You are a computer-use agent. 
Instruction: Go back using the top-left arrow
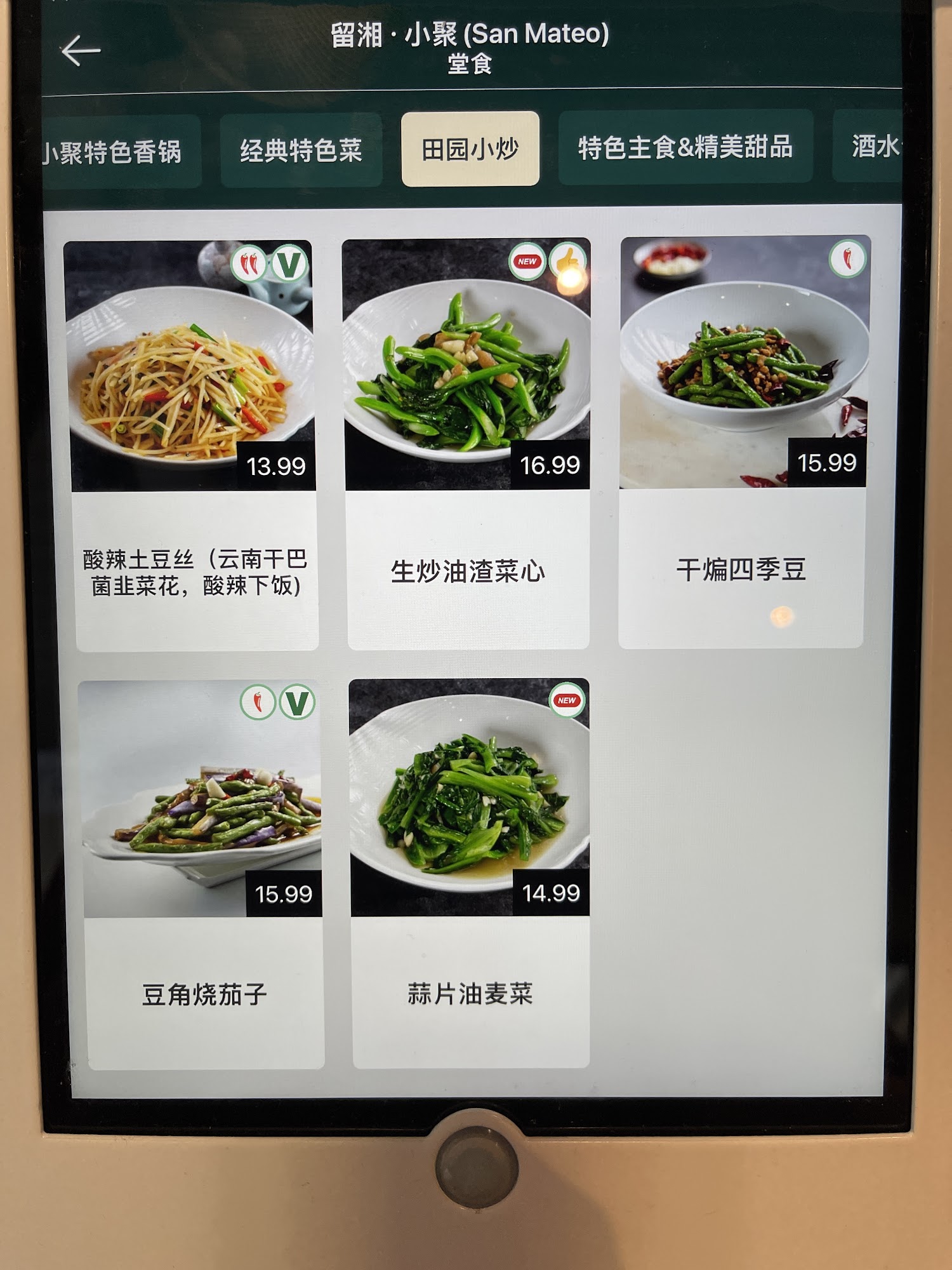pyautogui.click(x=81, y=51)
